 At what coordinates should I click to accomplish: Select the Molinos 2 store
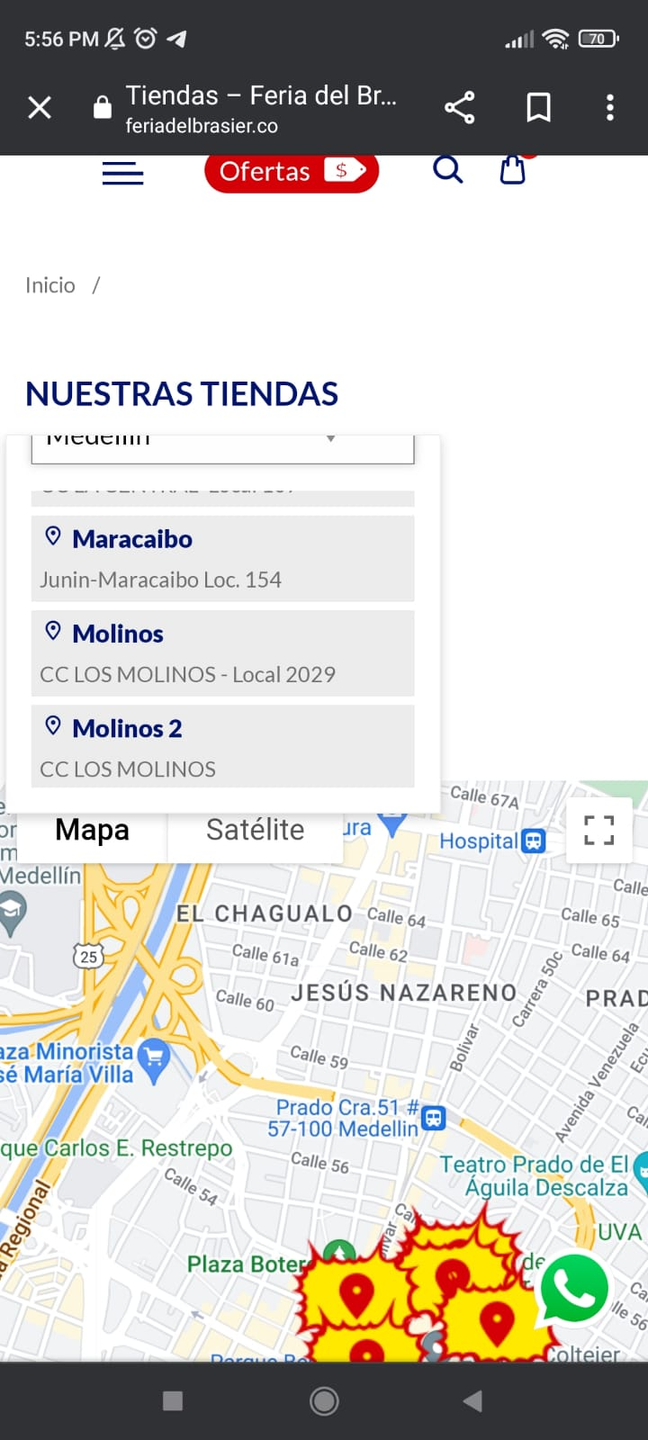pyautogui.click(x=223, y=746)
